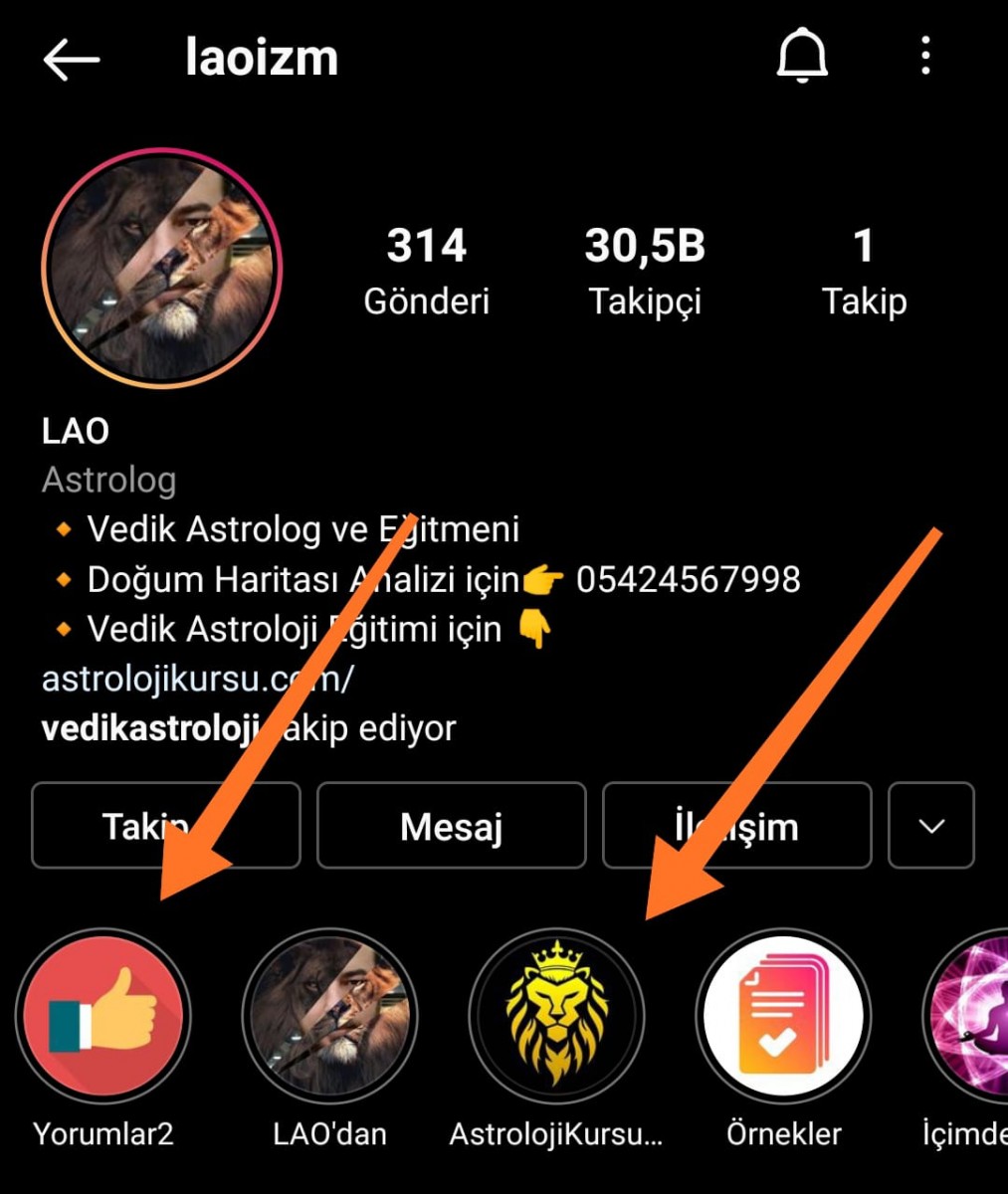1008x1194 pixels.
Task: Open the Örnekler story highlight
Action: 783,1017
